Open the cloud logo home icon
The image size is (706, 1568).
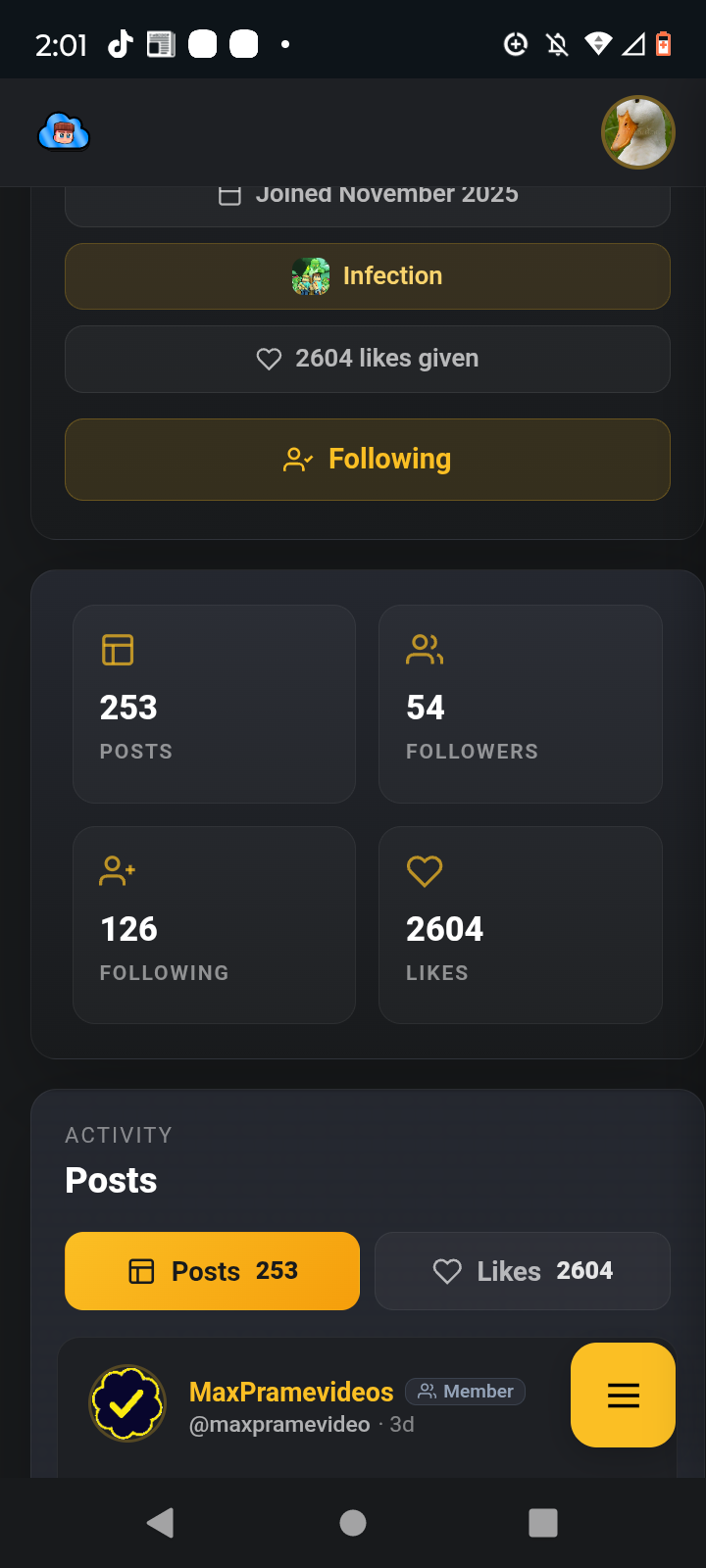(x=64, y=132)
